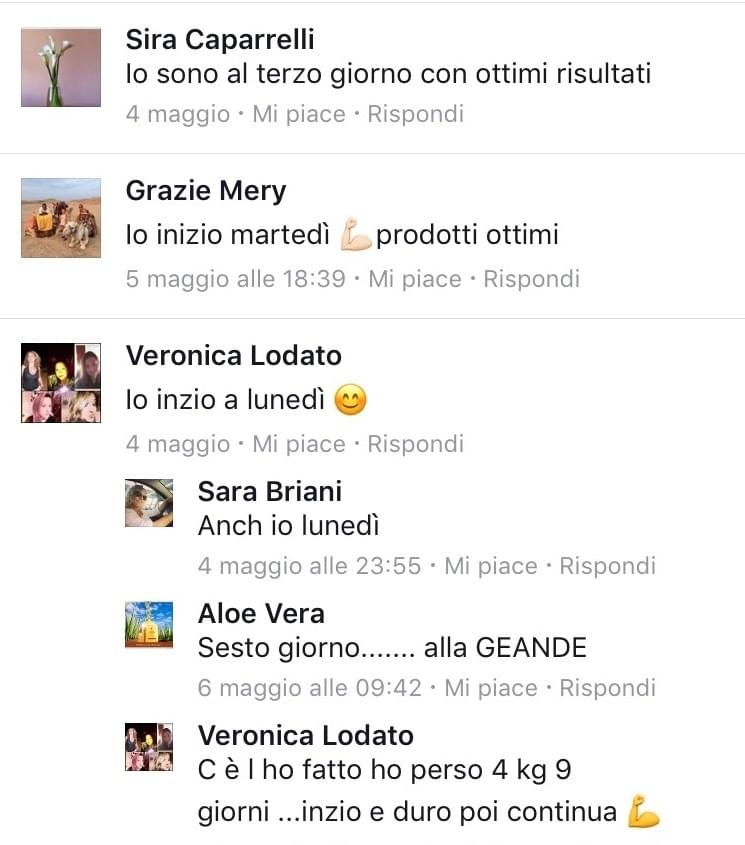Screen dimensions: 745x845
Task: Open Sara Briani's profile name
Action: coord(270,491)
